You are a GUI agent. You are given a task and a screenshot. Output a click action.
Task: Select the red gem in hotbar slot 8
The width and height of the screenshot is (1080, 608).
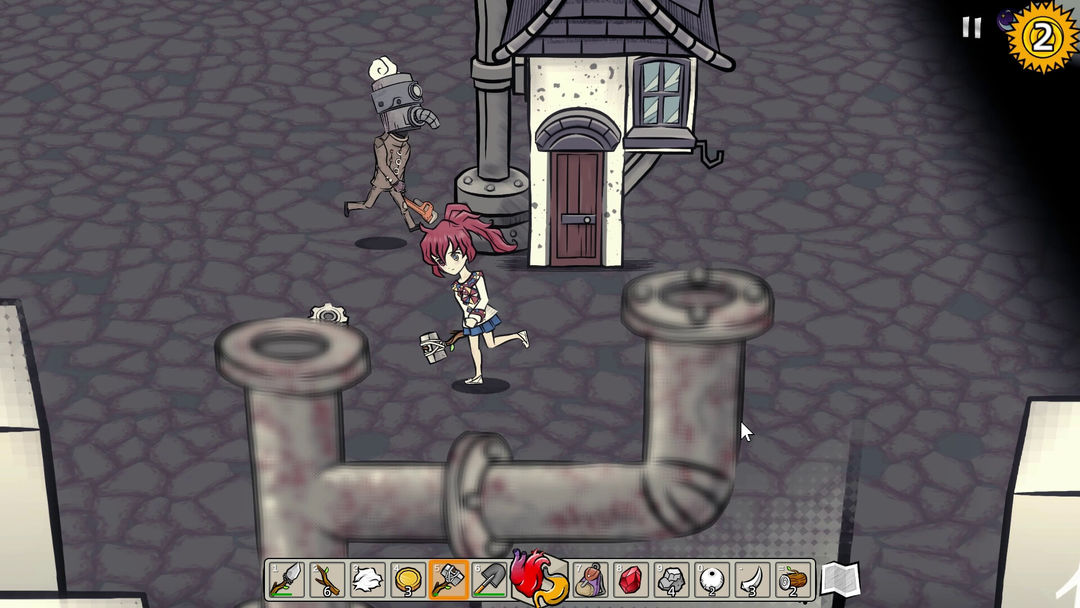631,580
